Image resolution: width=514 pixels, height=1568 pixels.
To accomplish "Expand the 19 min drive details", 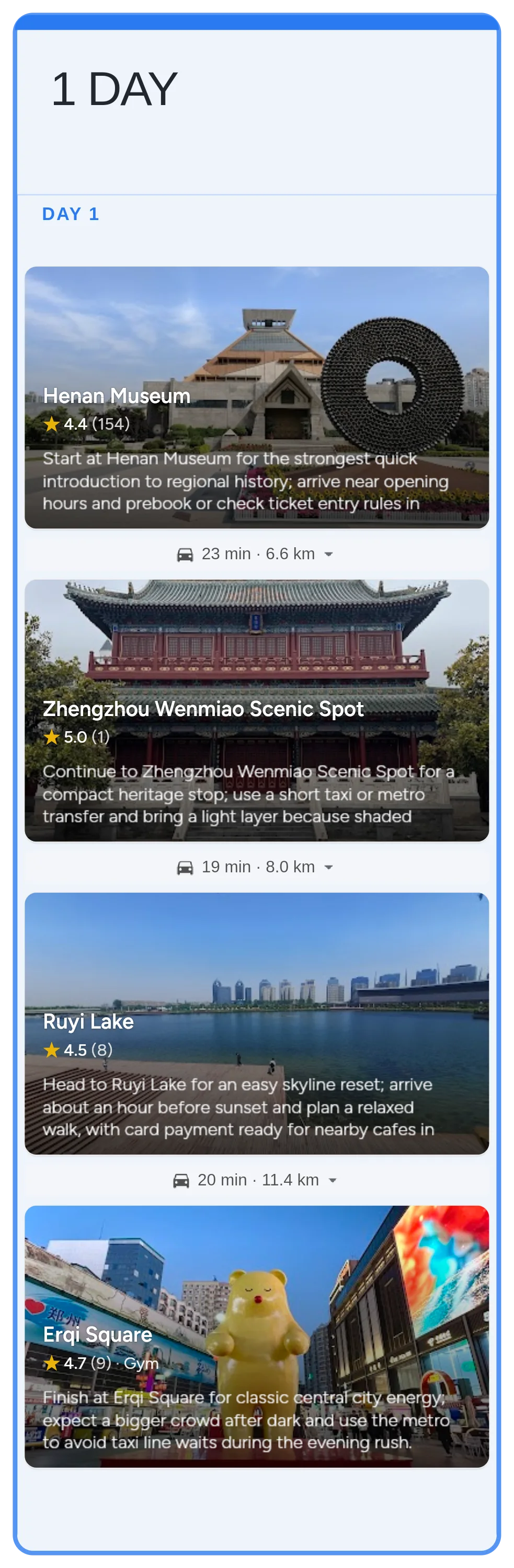I will tap(328, 867).
